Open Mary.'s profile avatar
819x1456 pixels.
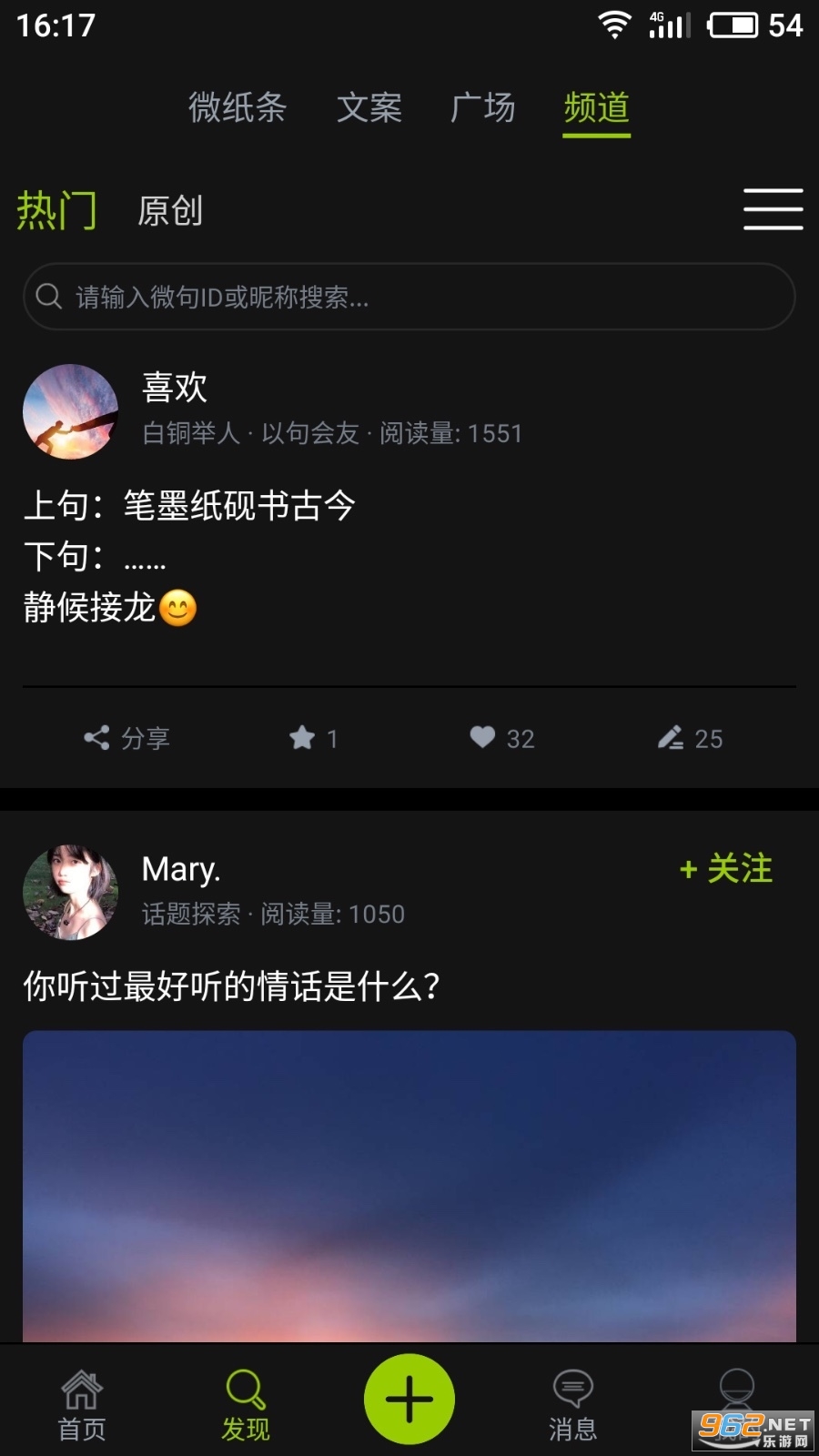pyautogui.click(x=71, y=892)
